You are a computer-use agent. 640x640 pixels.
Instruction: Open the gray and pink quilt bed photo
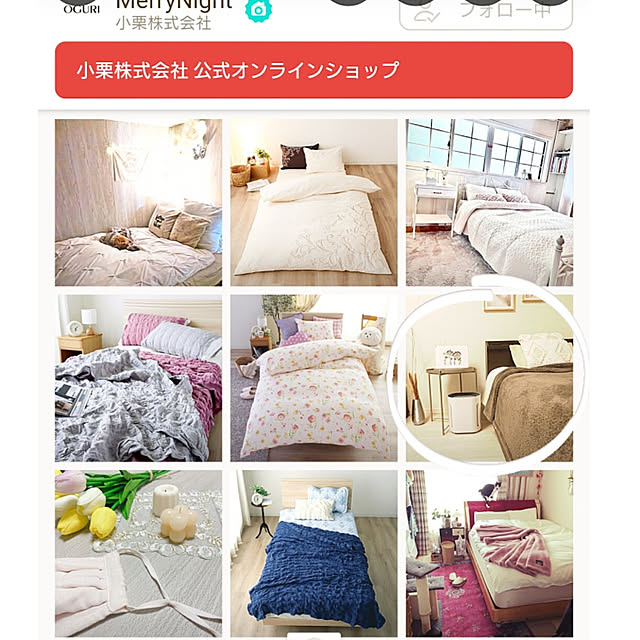click(139, 378)
